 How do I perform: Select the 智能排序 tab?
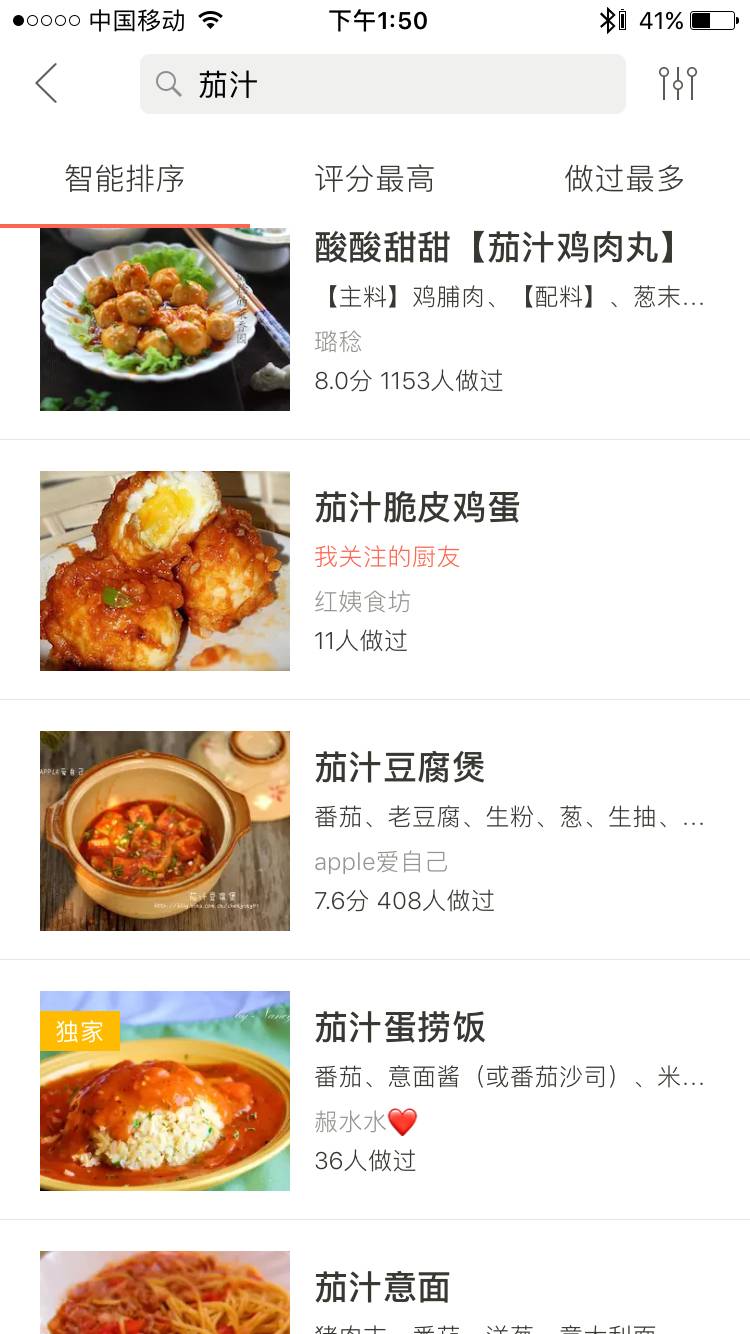pos(125,179)
